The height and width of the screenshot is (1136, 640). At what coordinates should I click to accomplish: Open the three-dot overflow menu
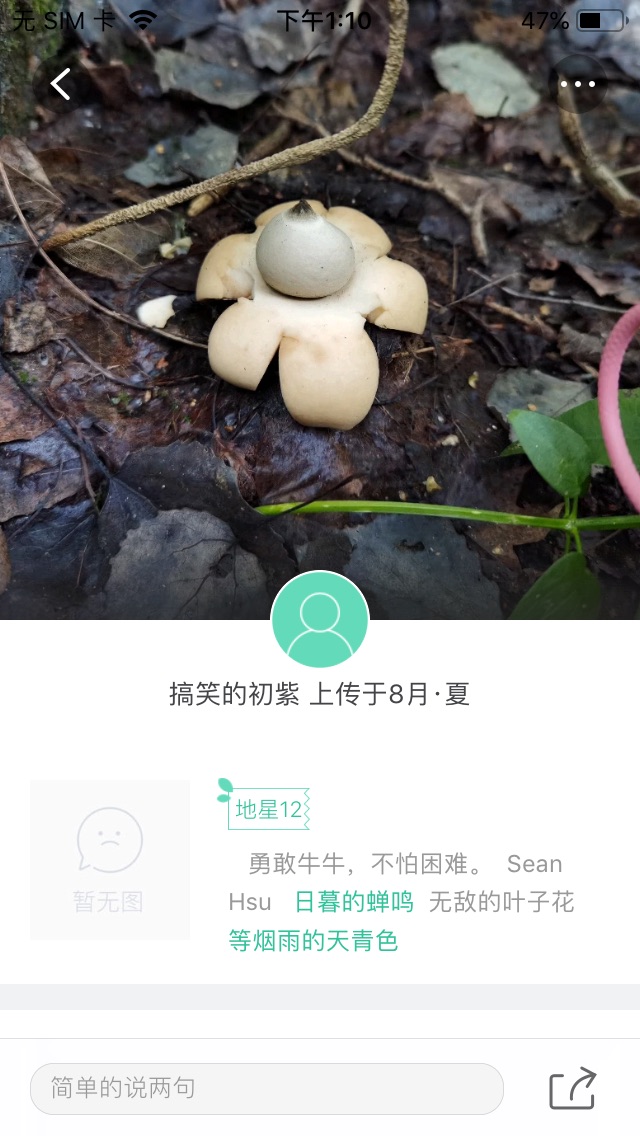[x=578, y=84]
